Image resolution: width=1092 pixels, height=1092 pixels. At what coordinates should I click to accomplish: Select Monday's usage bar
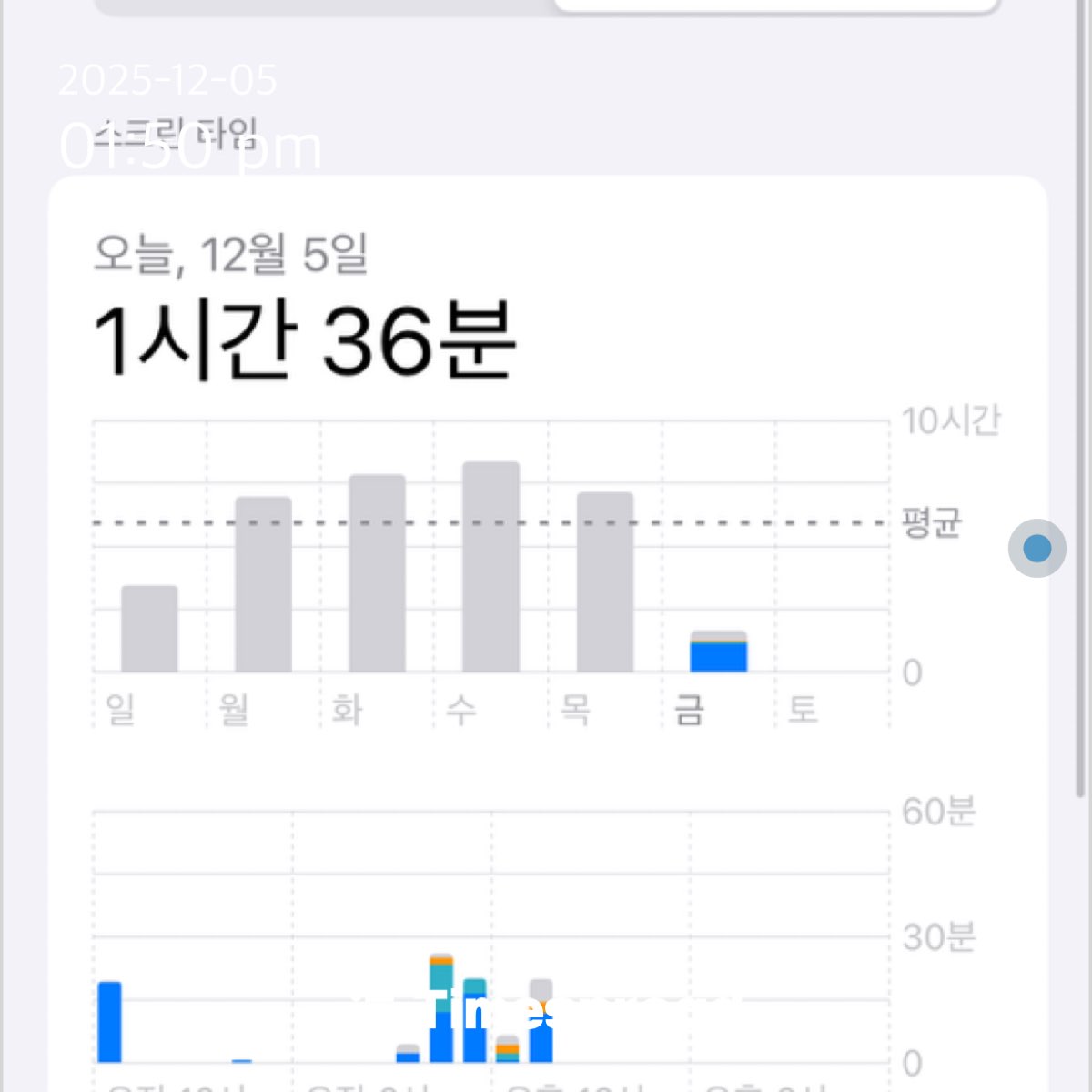coord(263,584)
